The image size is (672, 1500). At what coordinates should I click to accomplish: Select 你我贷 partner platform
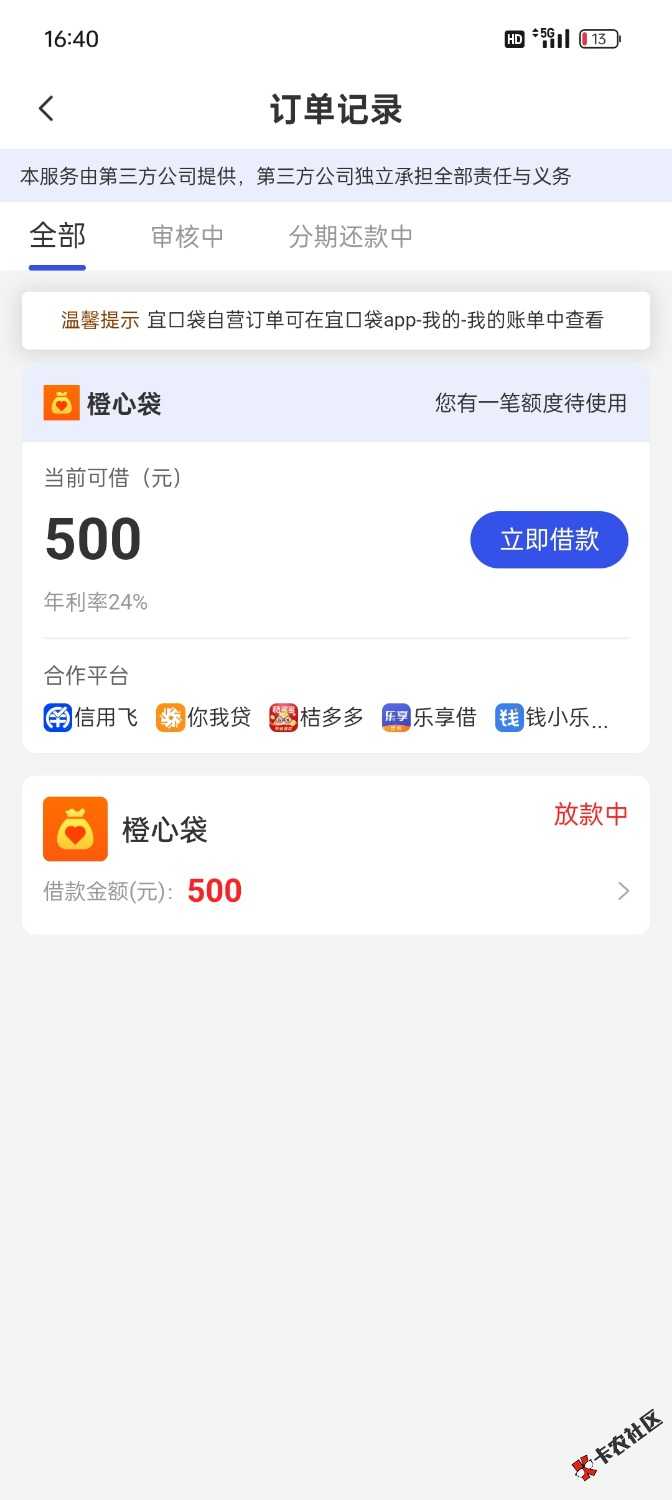tap(203, 717)
